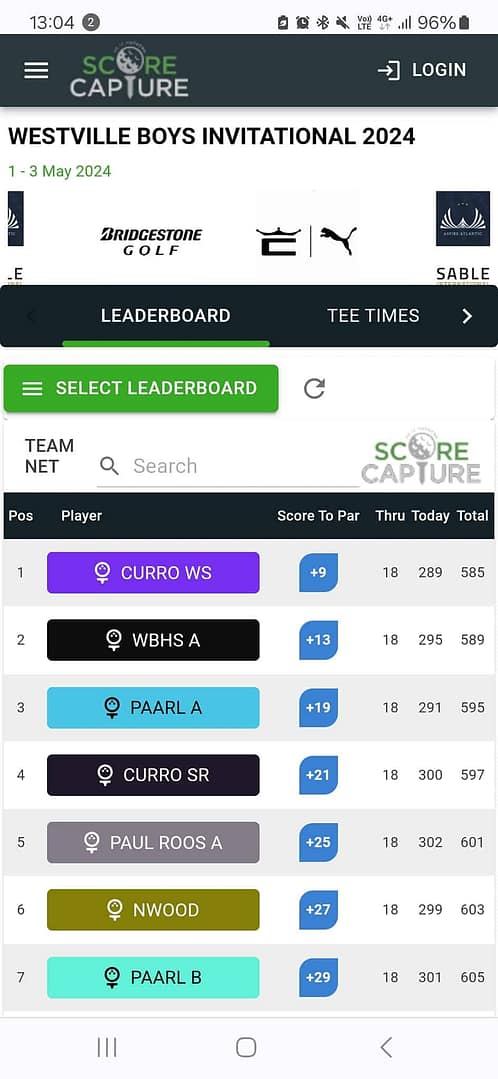Open the hamburger drawer menu
Image resolution: width=498 pixels, height=1079 pixels.
36,70
